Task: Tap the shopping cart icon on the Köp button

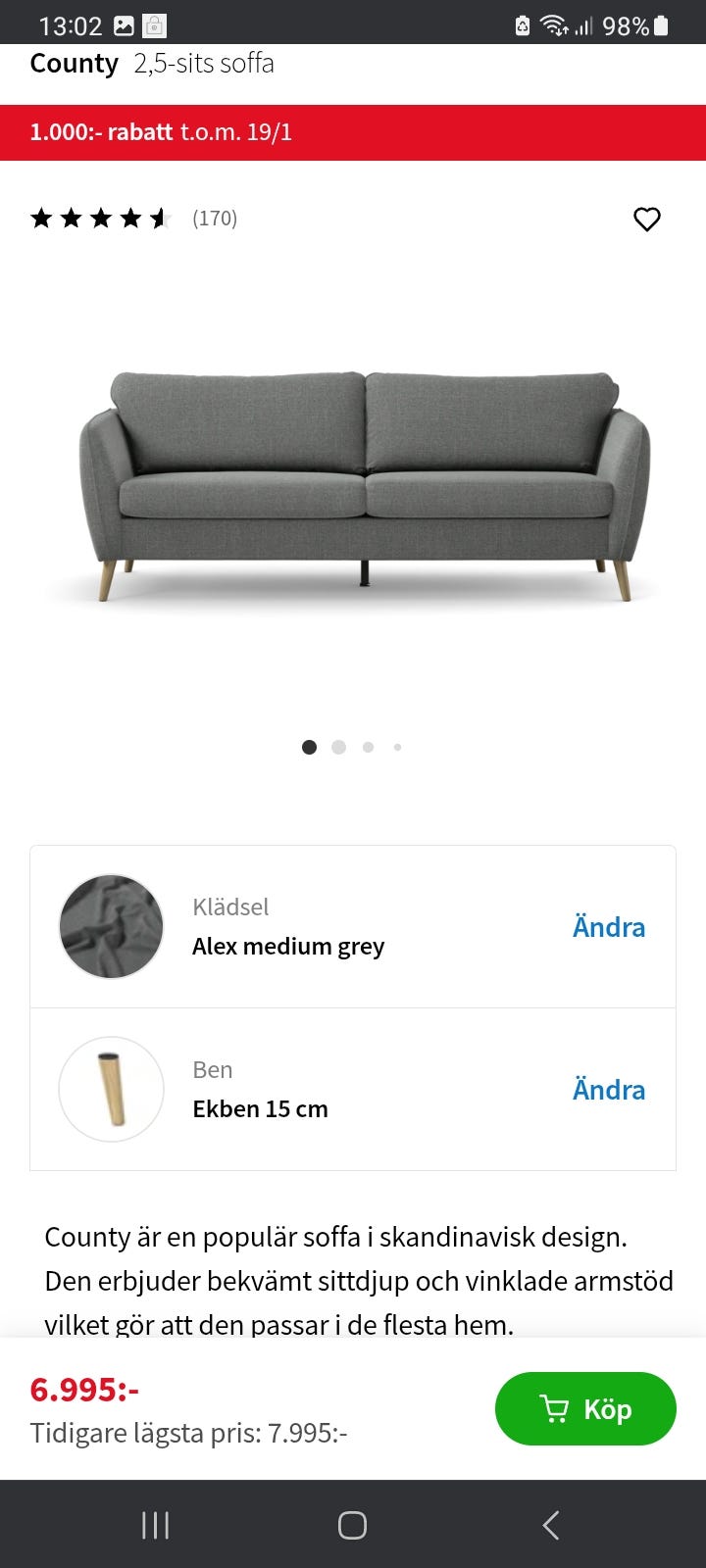Action: coord(556,1408)
